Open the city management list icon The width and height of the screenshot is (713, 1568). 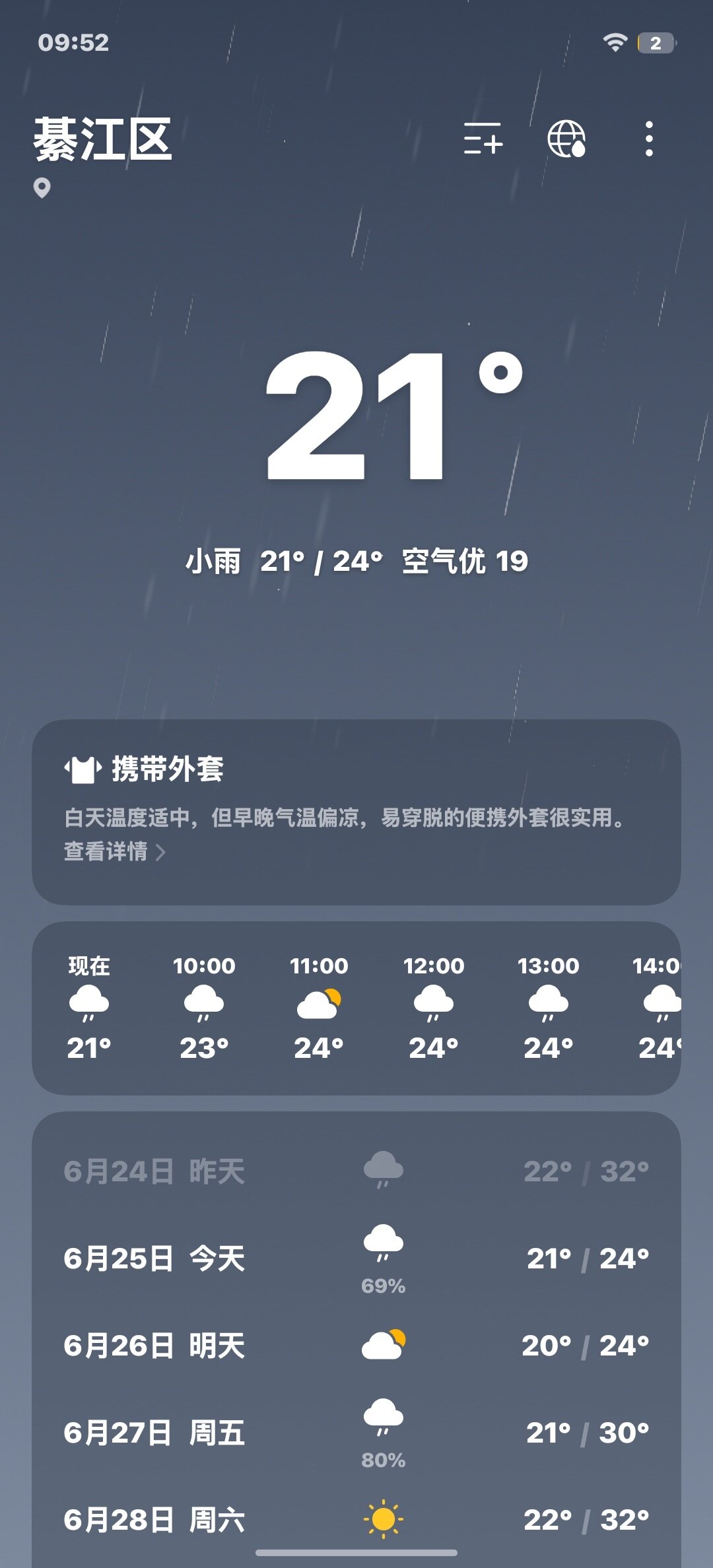[483, 139]
